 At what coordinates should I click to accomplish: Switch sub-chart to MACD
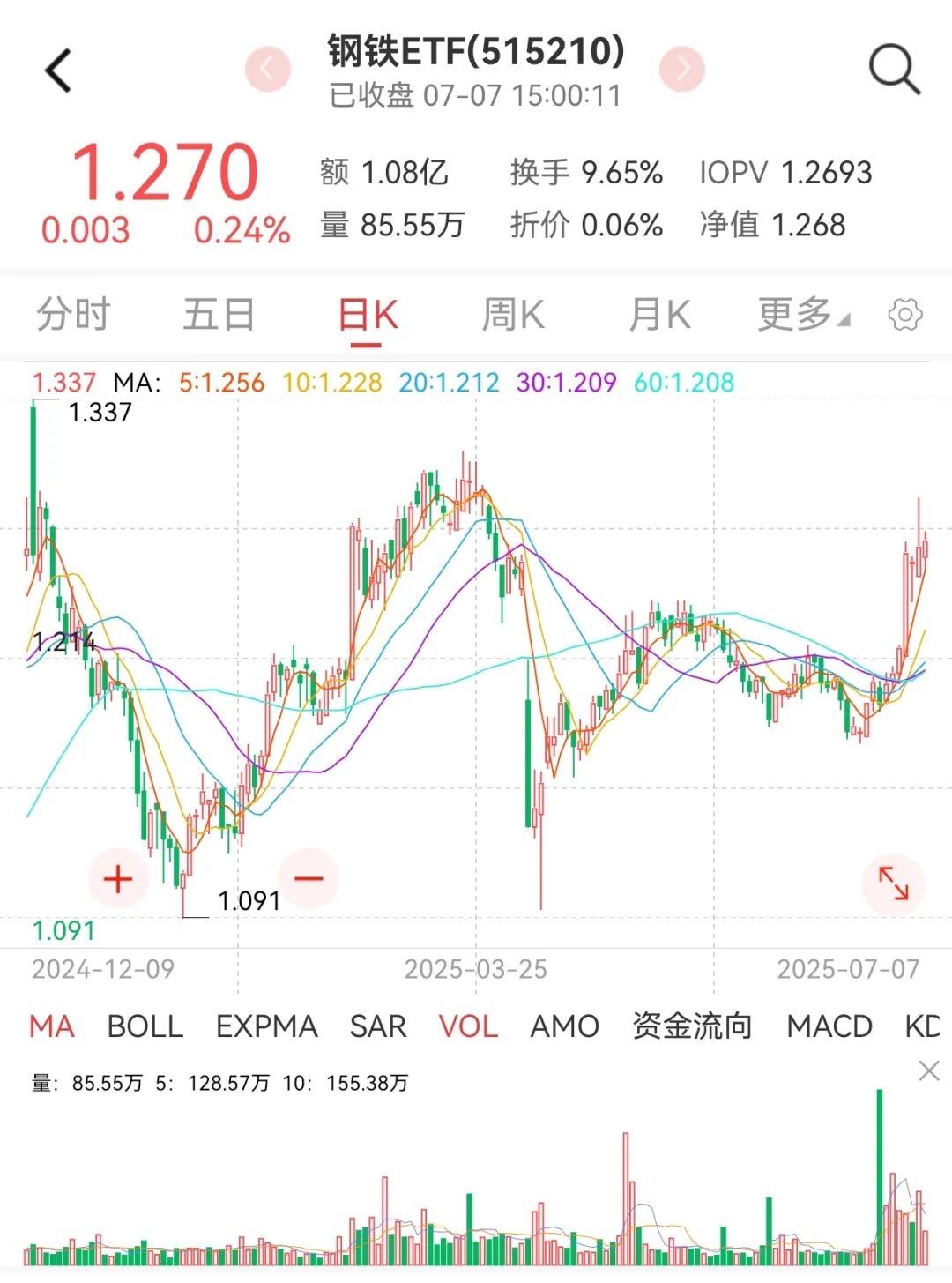pyautogui.click(x=829, y=1026)
